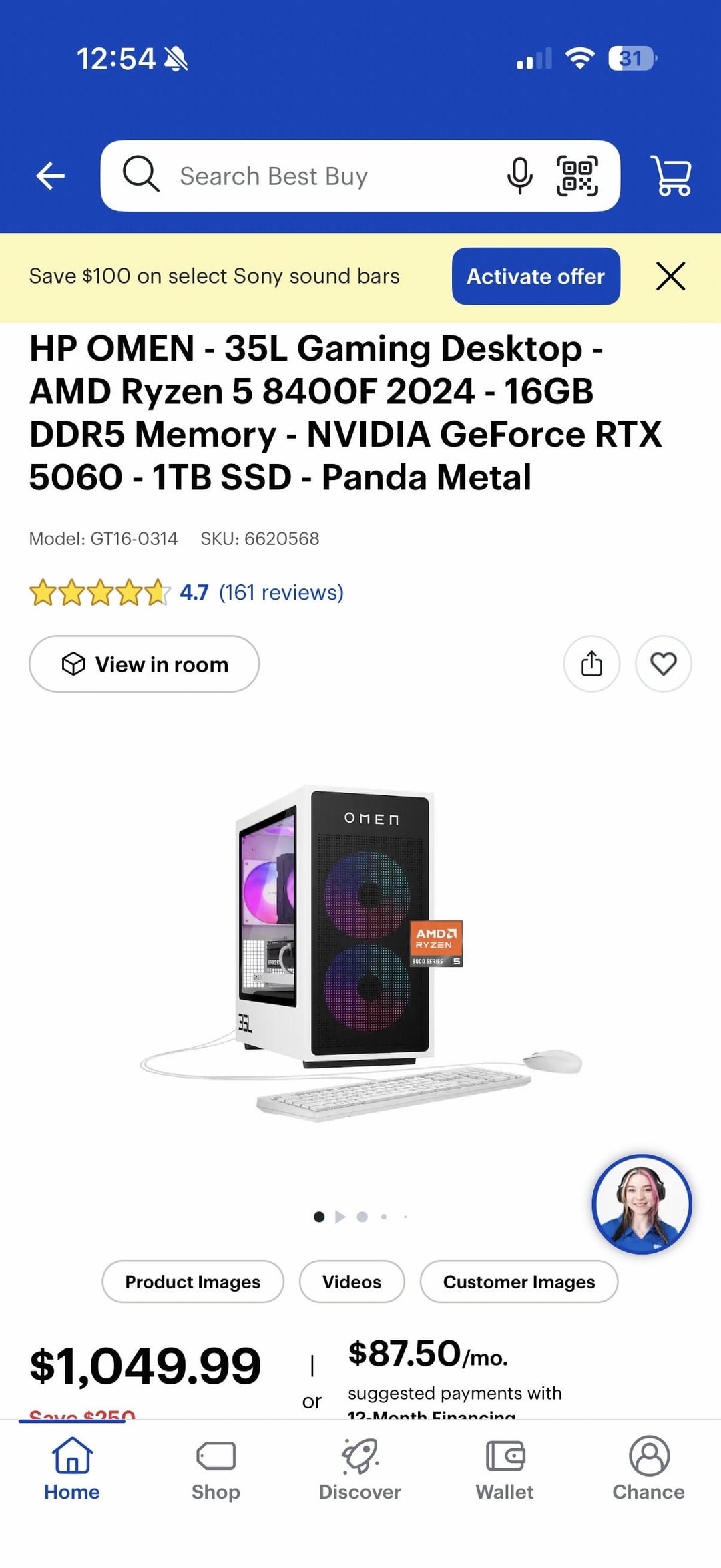
Task: Select the Product Images chip
Action: click(192, 1282)
